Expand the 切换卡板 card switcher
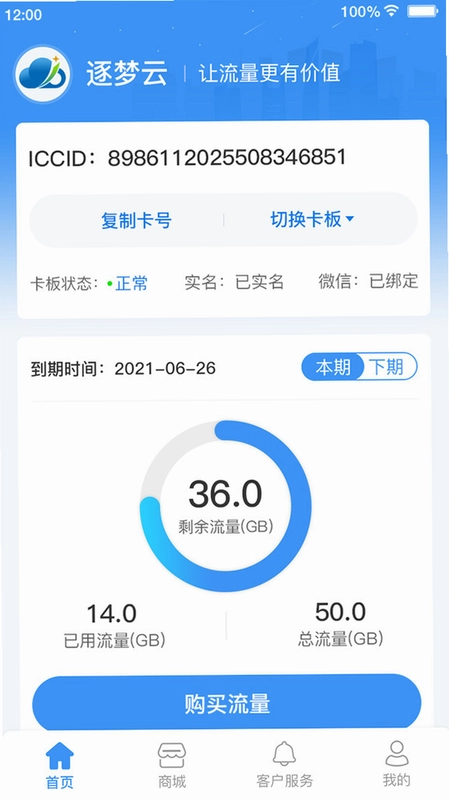The height and width of the screenshot is (800, 449). (x=312, y=219)
